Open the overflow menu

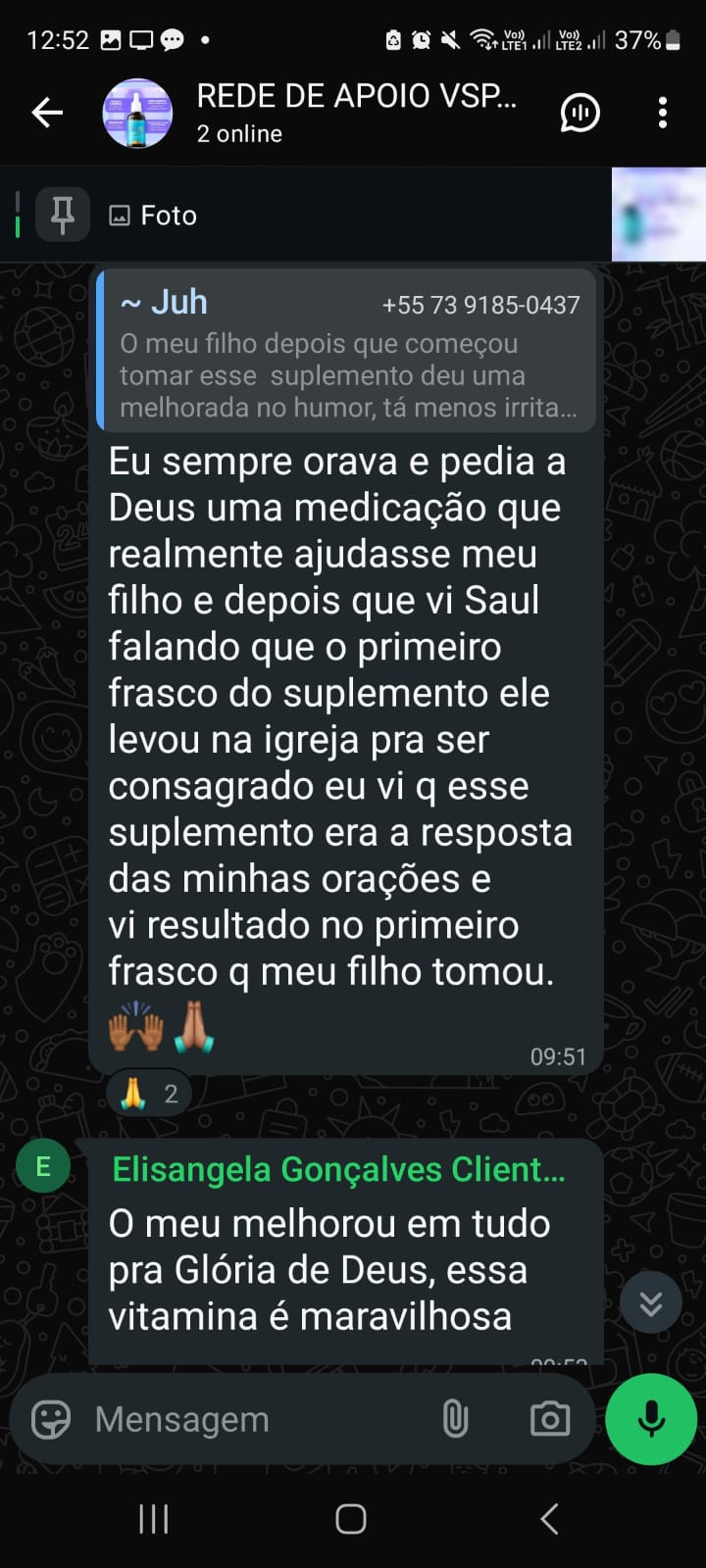click(663, 113)
